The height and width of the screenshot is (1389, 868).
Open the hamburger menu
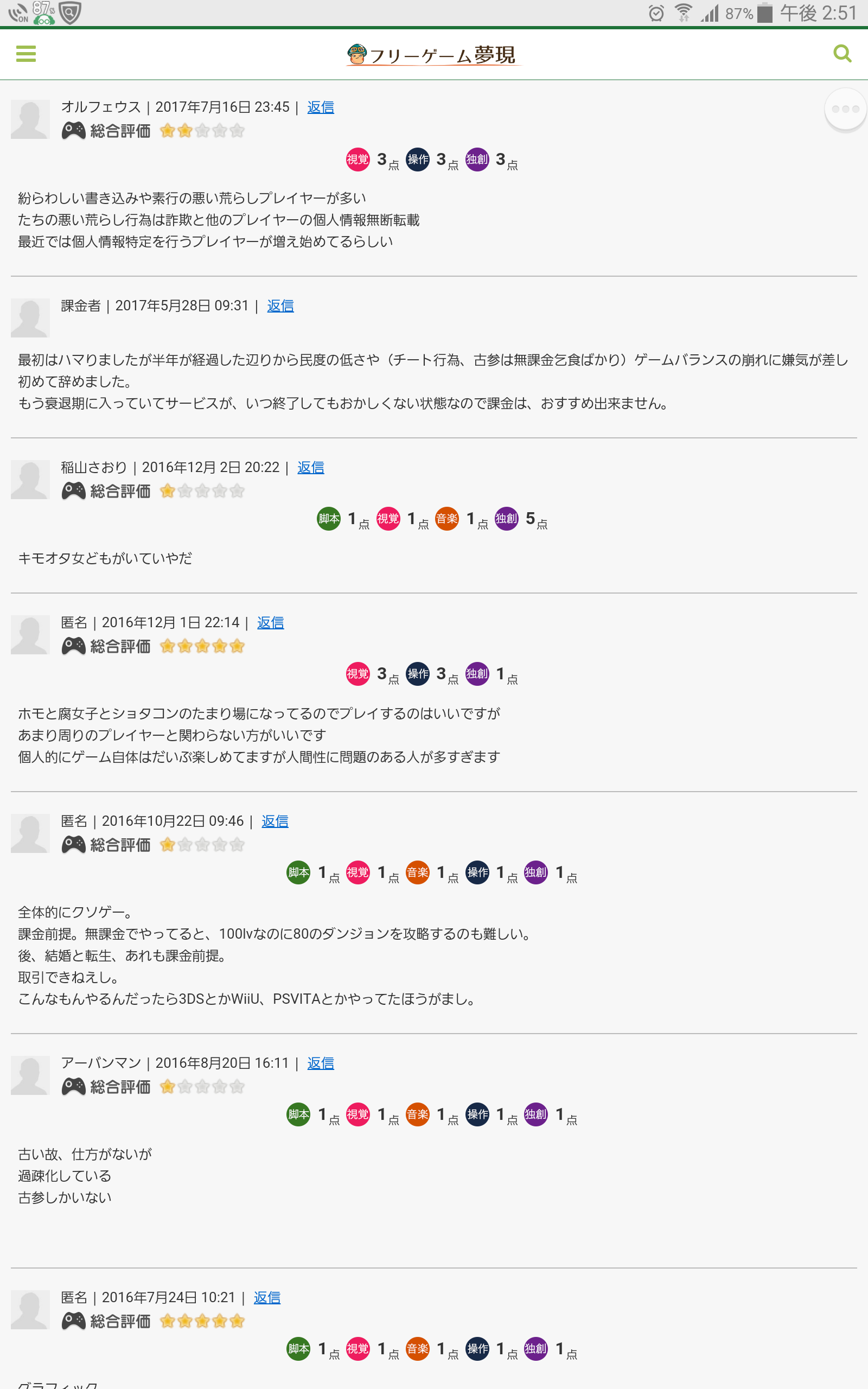click(26, 53)
